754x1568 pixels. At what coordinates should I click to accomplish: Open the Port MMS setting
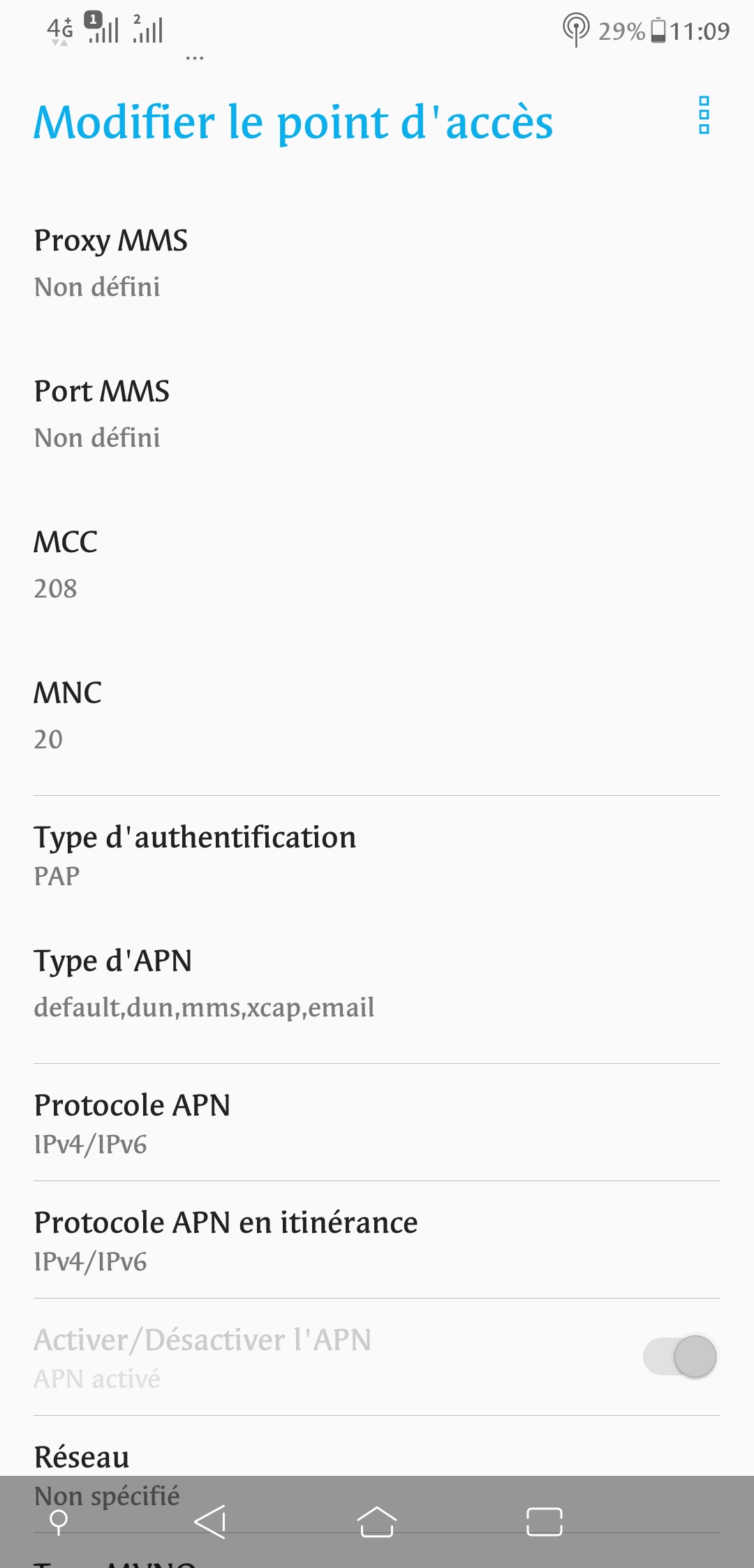point(377,414)
